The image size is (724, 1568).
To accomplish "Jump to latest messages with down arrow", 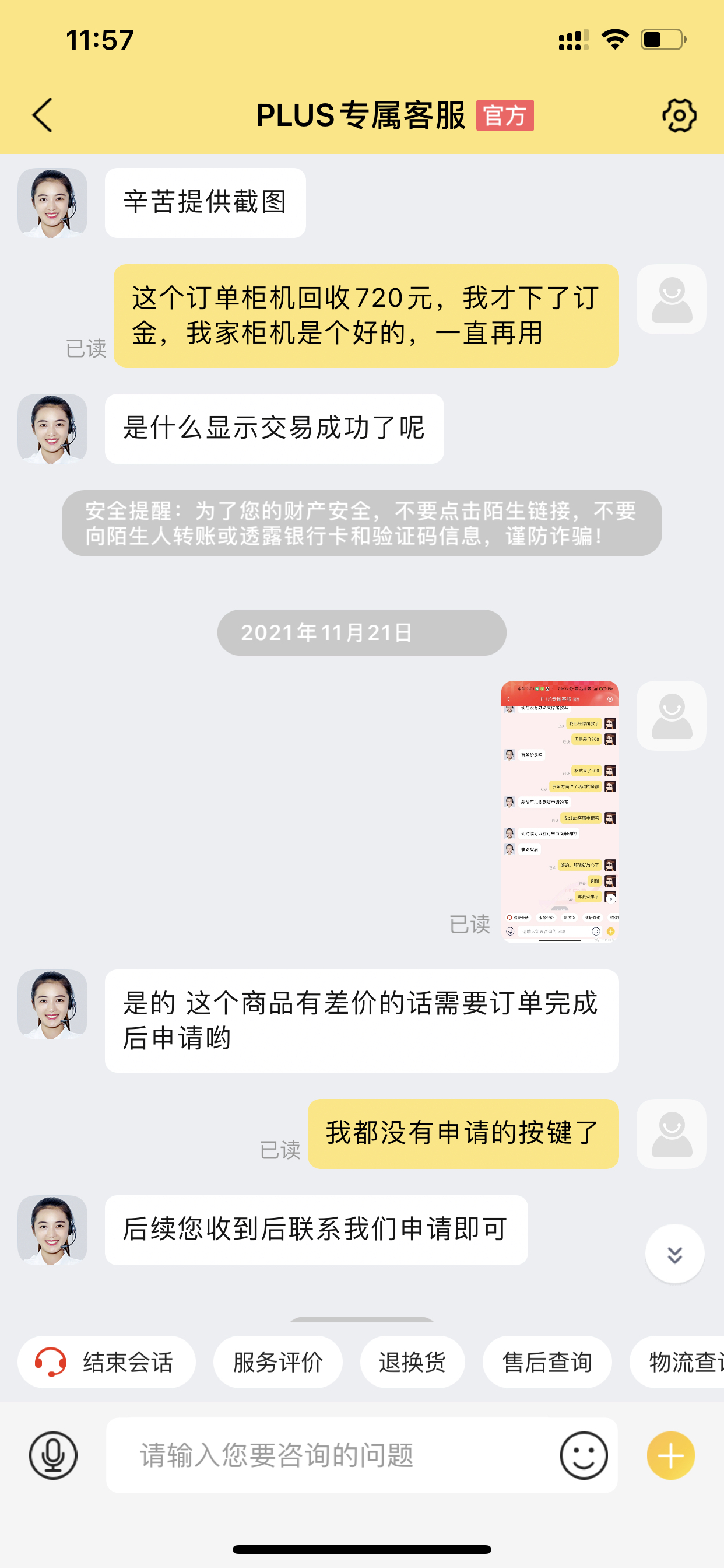I will [x=674, y=1254].
